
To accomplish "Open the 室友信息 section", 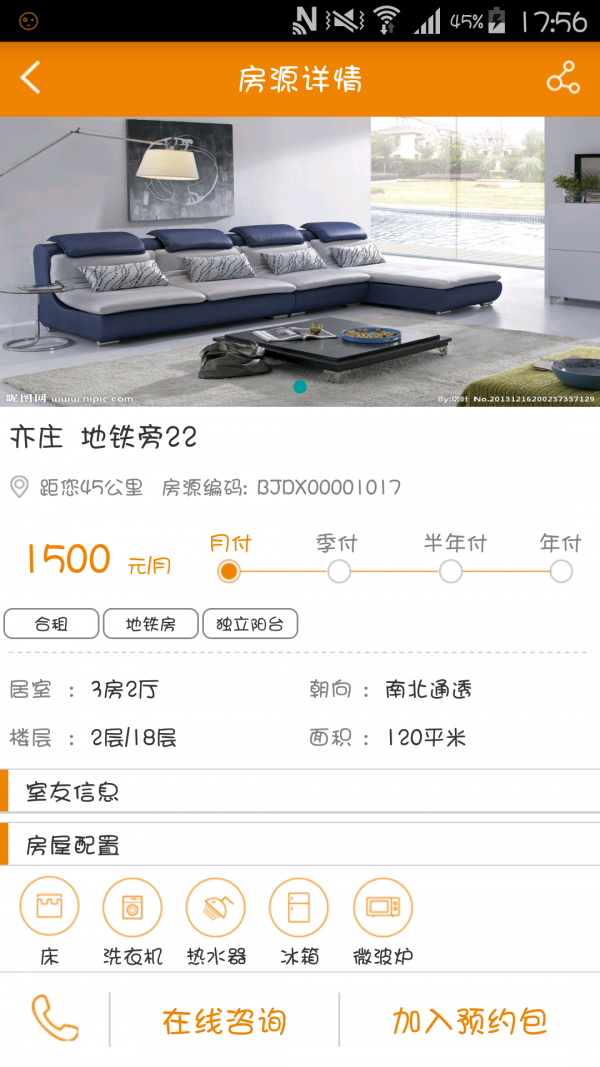I will click(x=300, y=791).
